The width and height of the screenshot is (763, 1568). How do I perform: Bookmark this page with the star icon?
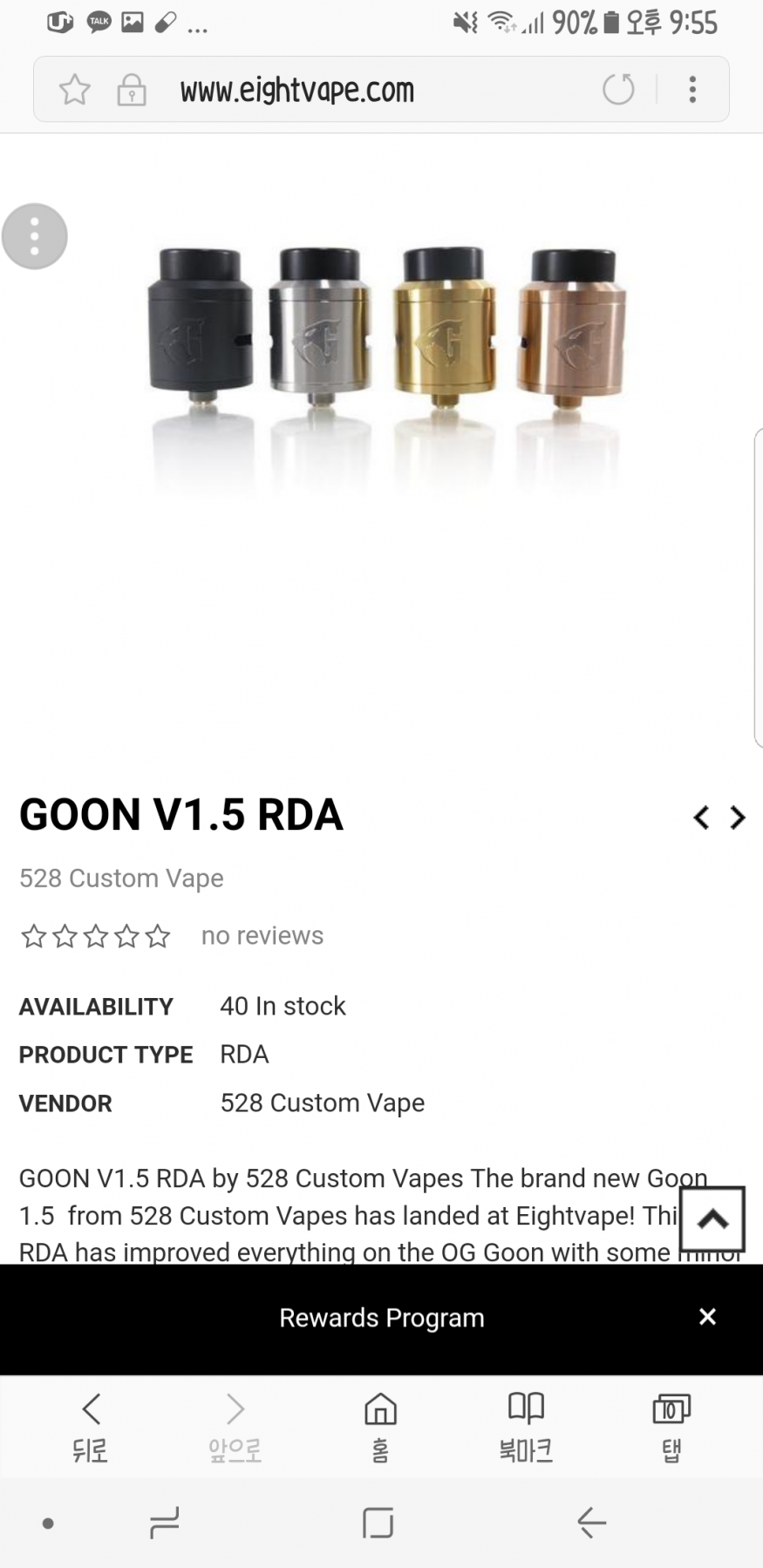point(75,90)
